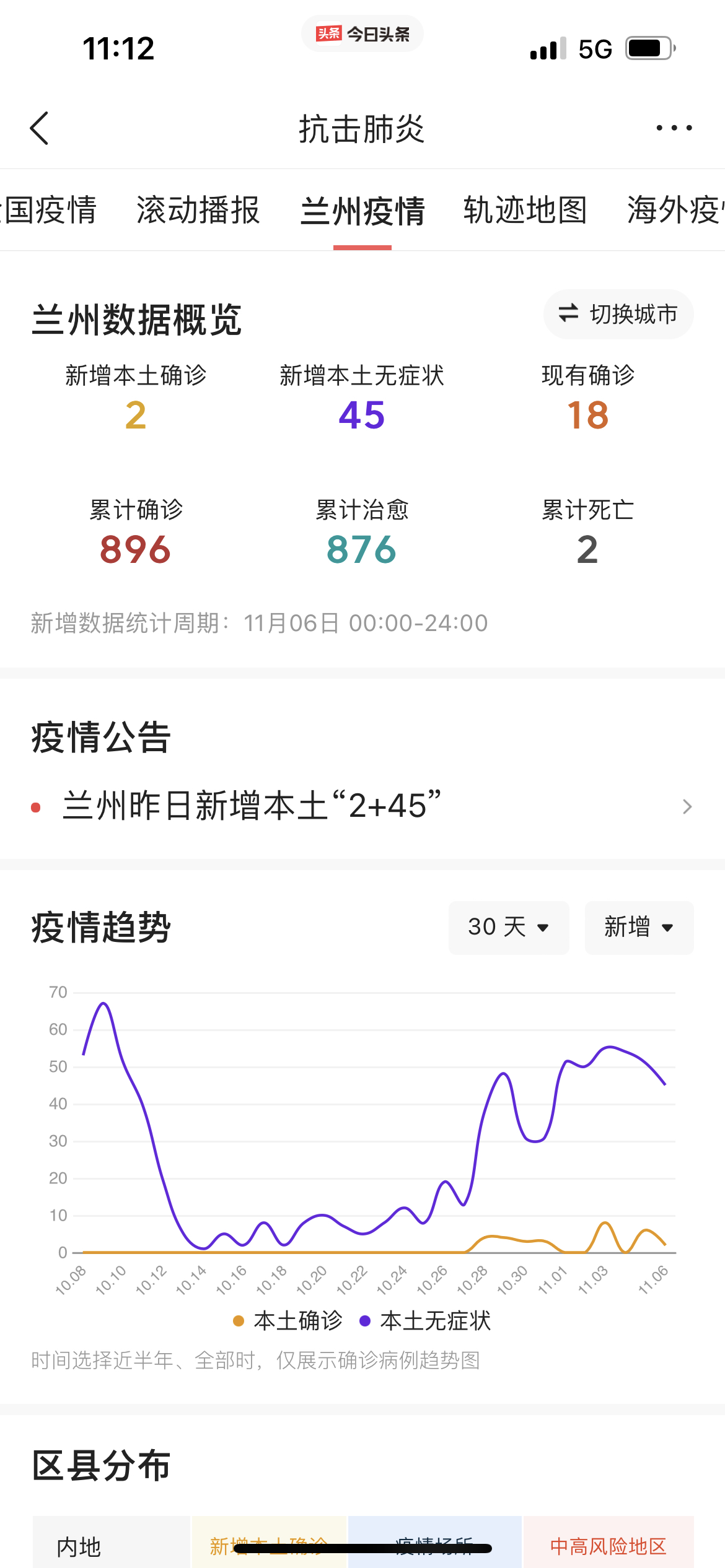
Task: Toggle the 本土确诊 legend series
Action: point(288,1321)
